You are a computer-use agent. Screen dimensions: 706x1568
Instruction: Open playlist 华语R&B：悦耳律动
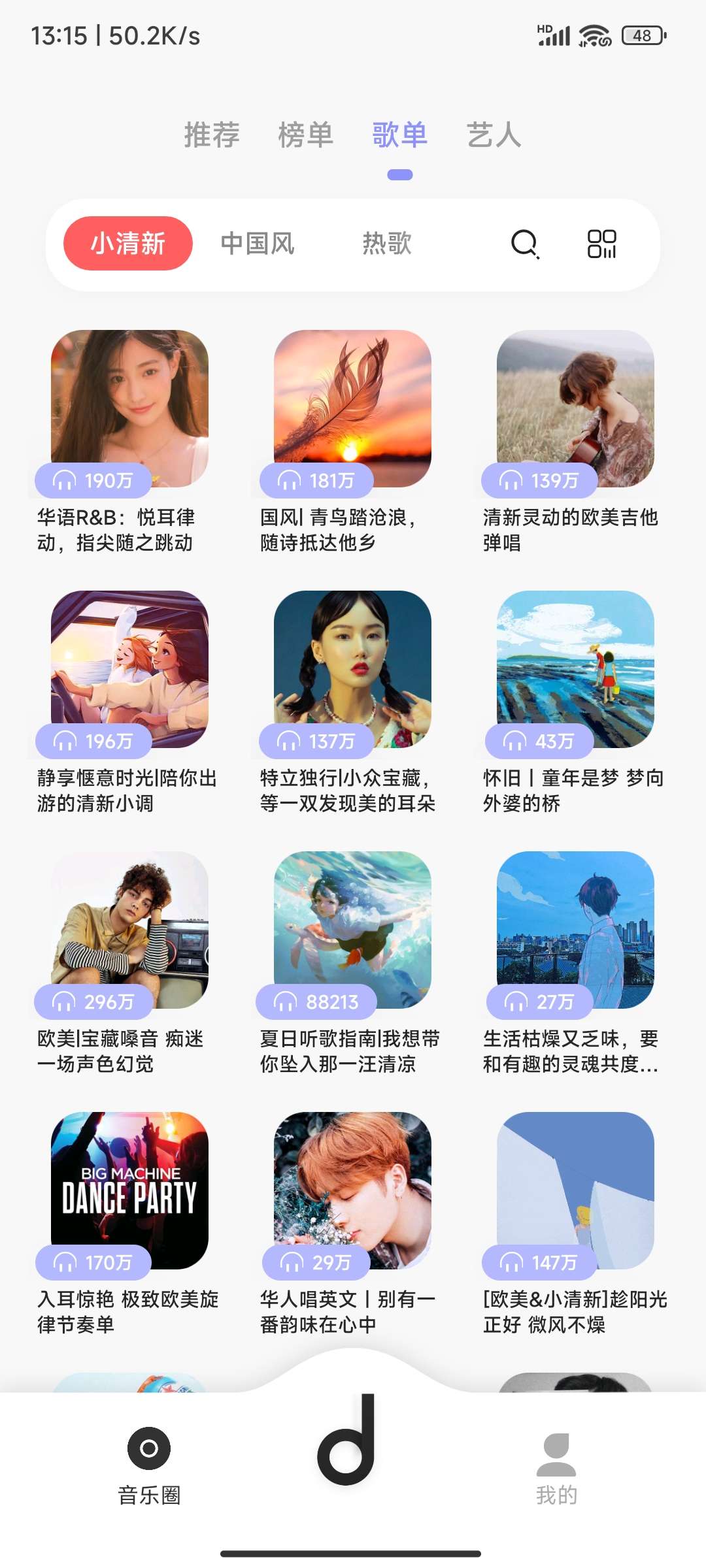click(x=129, y=409)
